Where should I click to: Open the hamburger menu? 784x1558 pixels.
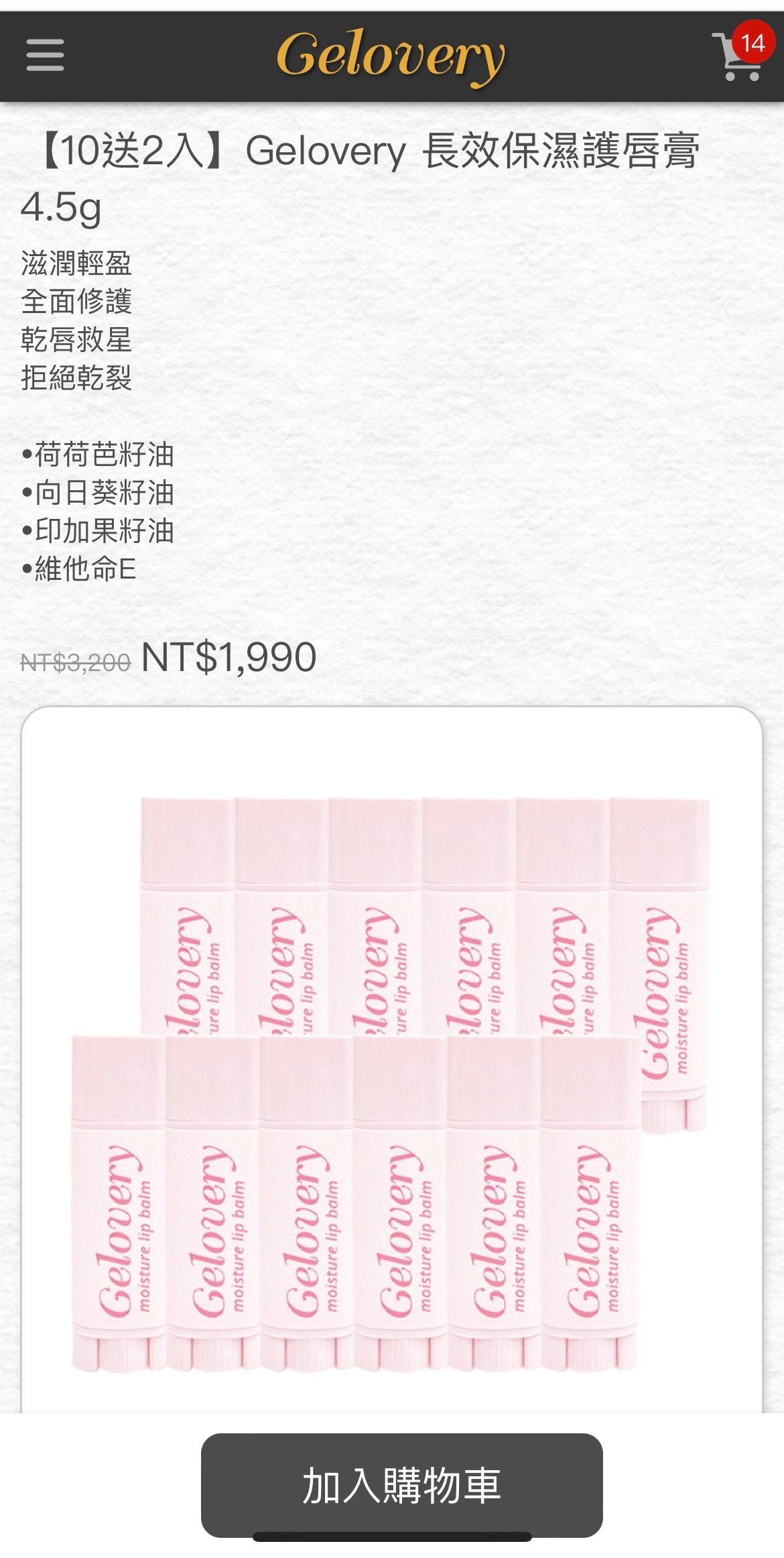click(x=45, y=56)
